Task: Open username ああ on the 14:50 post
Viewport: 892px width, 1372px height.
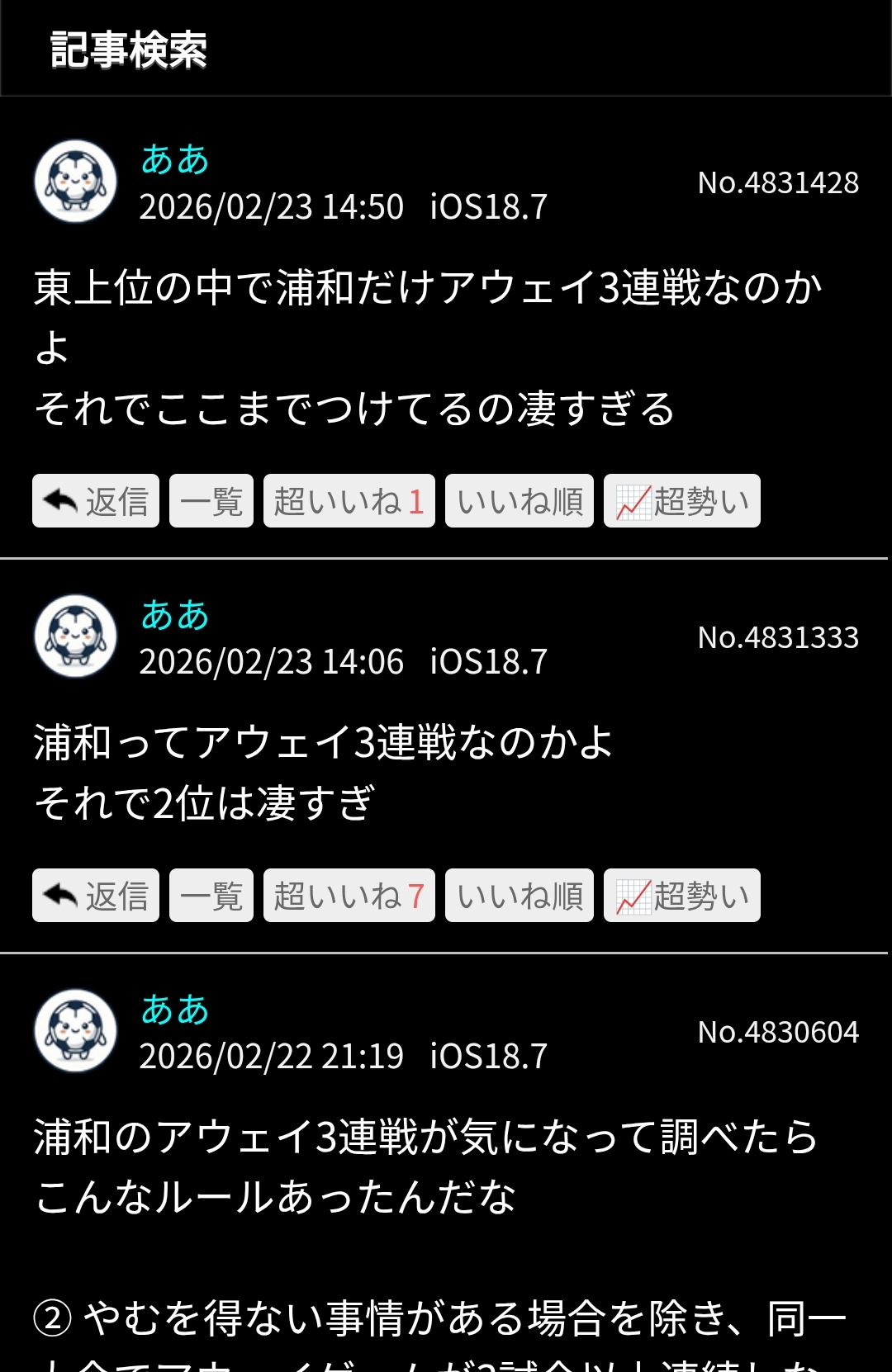Action: pos(175,159)
